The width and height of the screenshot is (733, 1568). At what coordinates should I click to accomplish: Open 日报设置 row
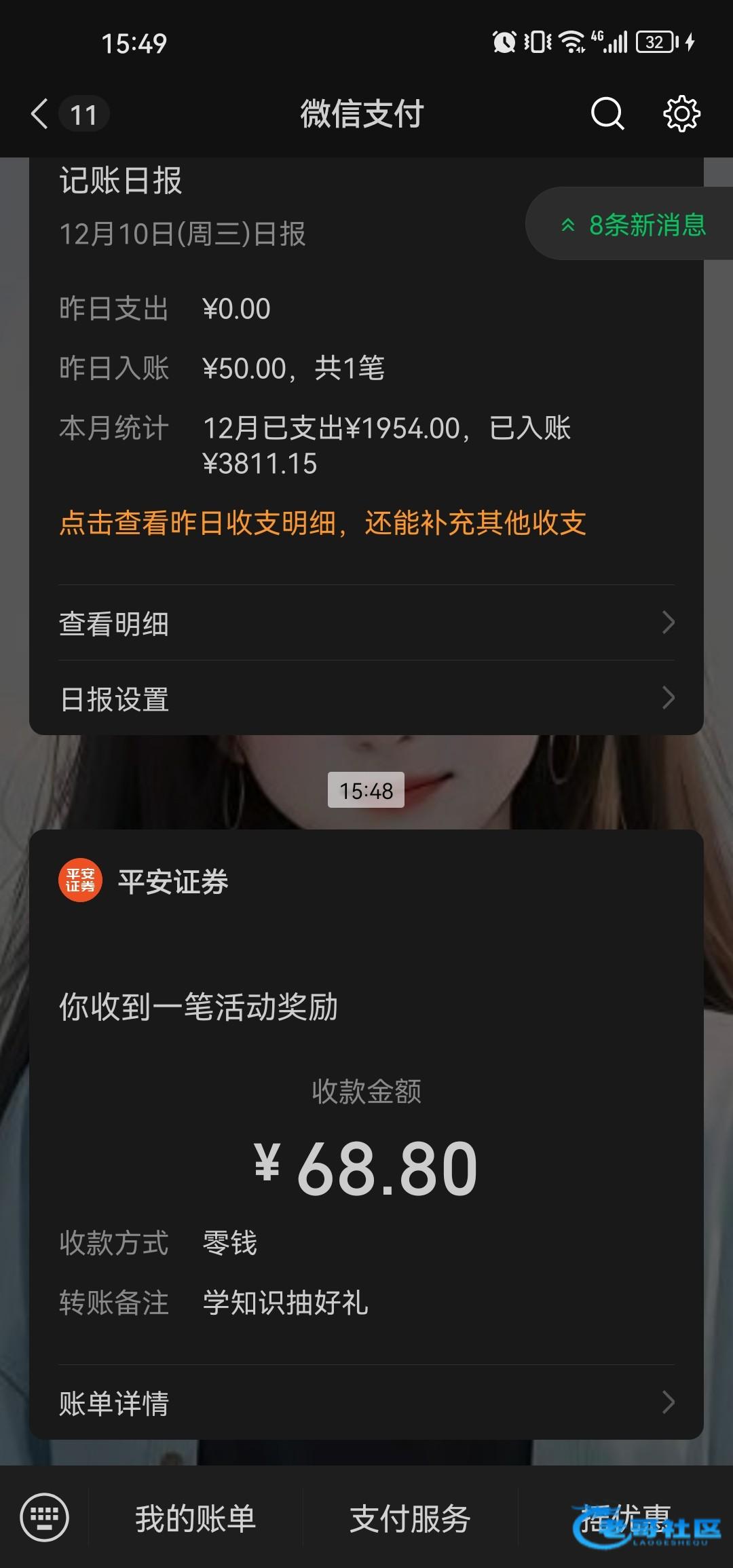pos(366,698)
